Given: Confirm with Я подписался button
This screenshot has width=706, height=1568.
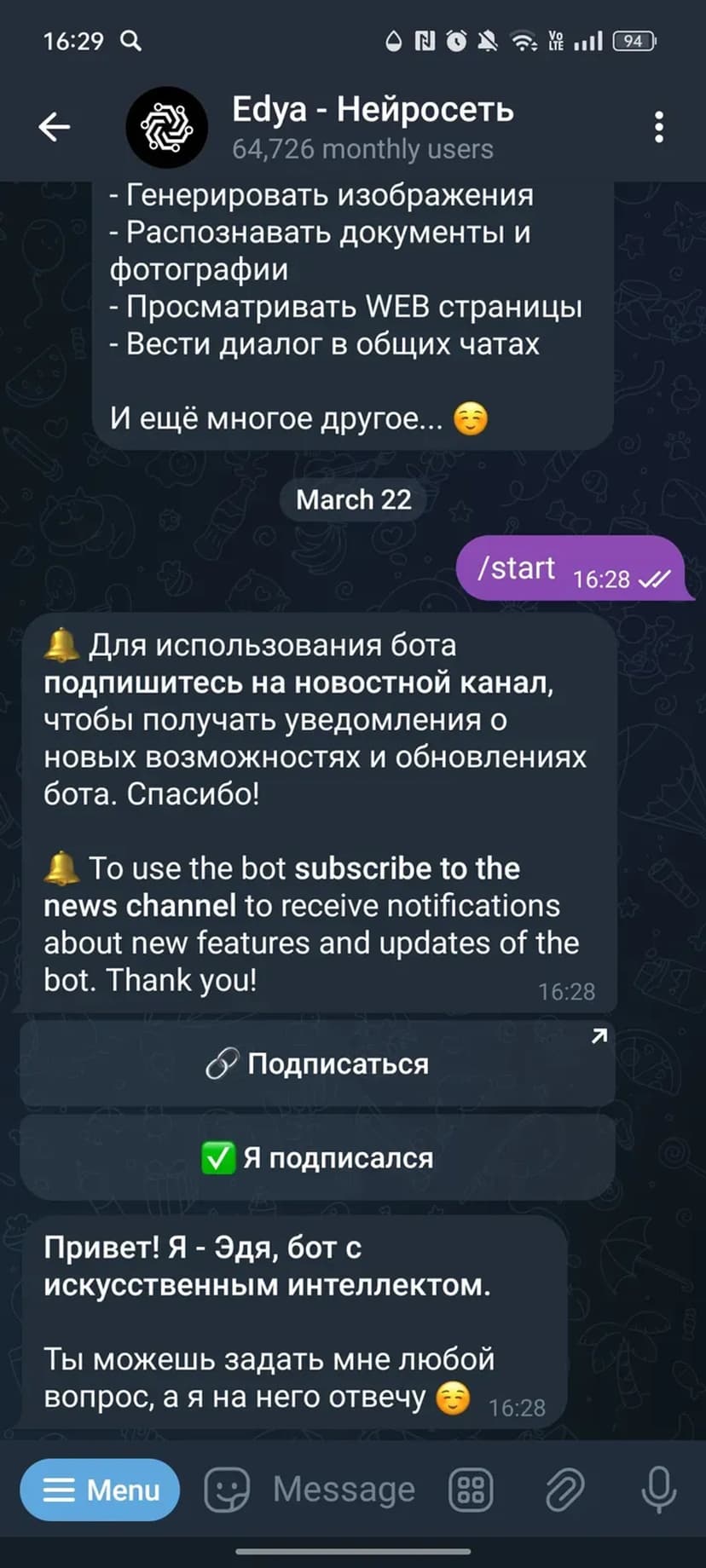Looking at the screenshot, I should pyautogui.click(x=317, y=1157).
